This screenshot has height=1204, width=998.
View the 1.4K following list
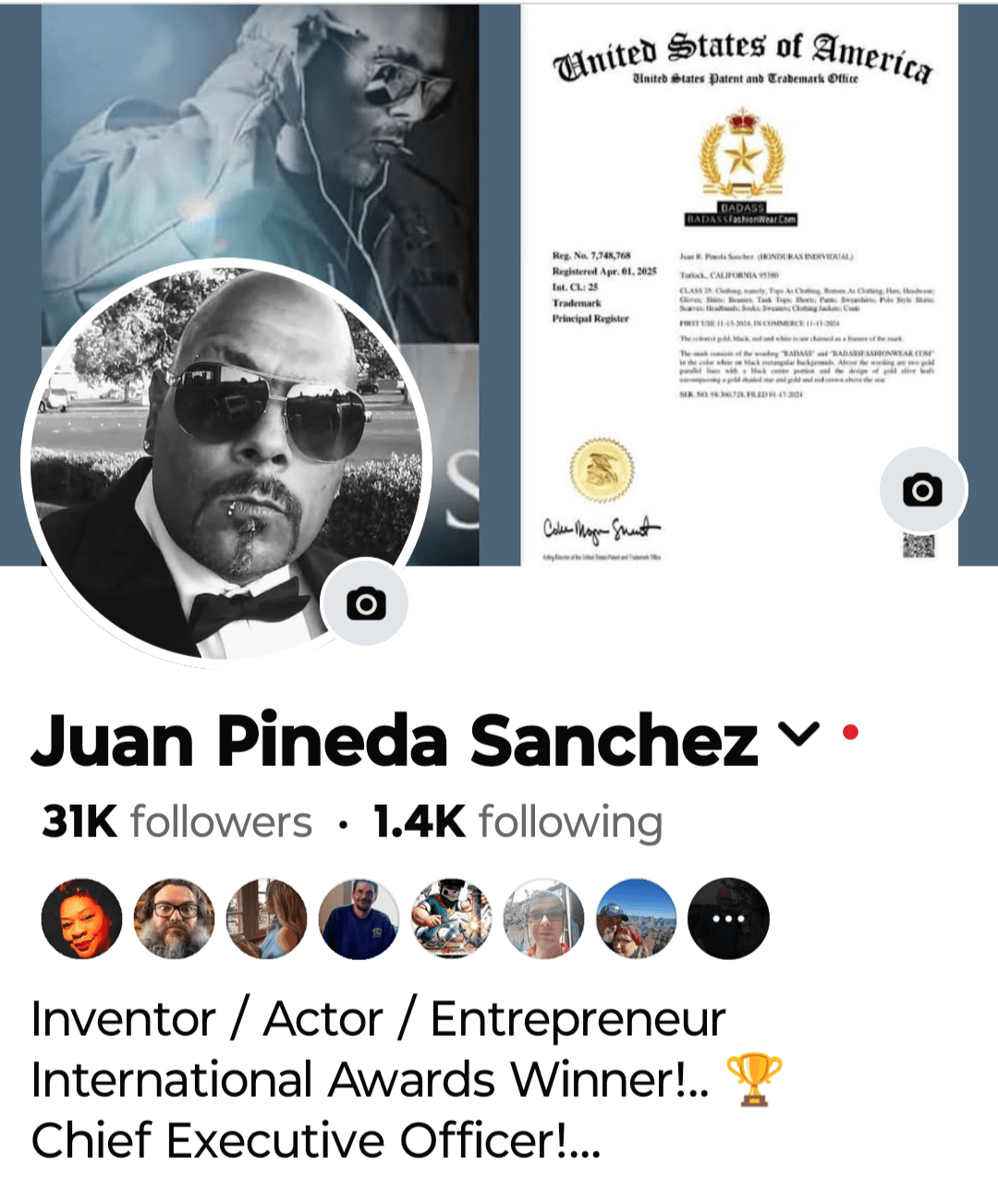coord(517,821)
